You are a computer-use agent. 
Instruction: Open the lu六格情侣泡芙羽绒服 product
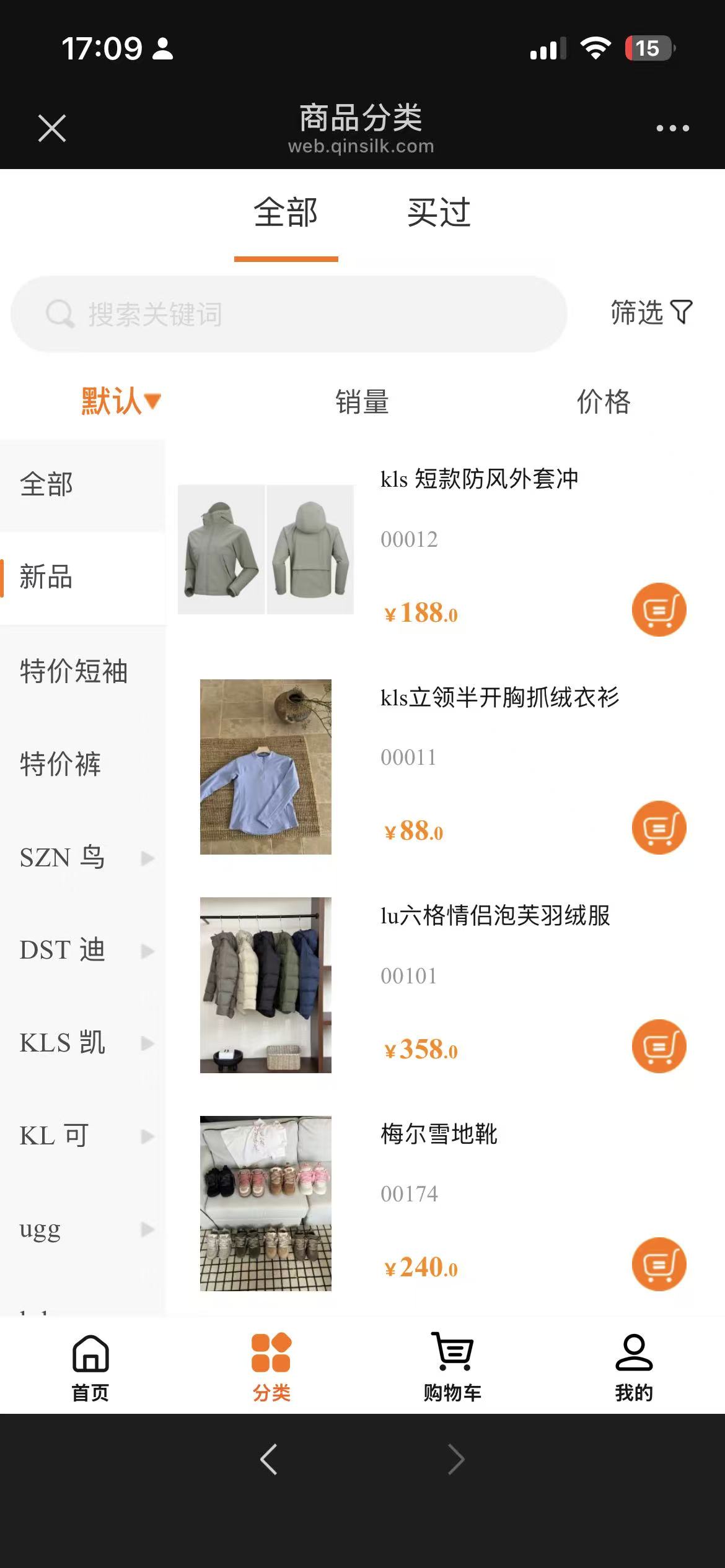coord(494,916)
